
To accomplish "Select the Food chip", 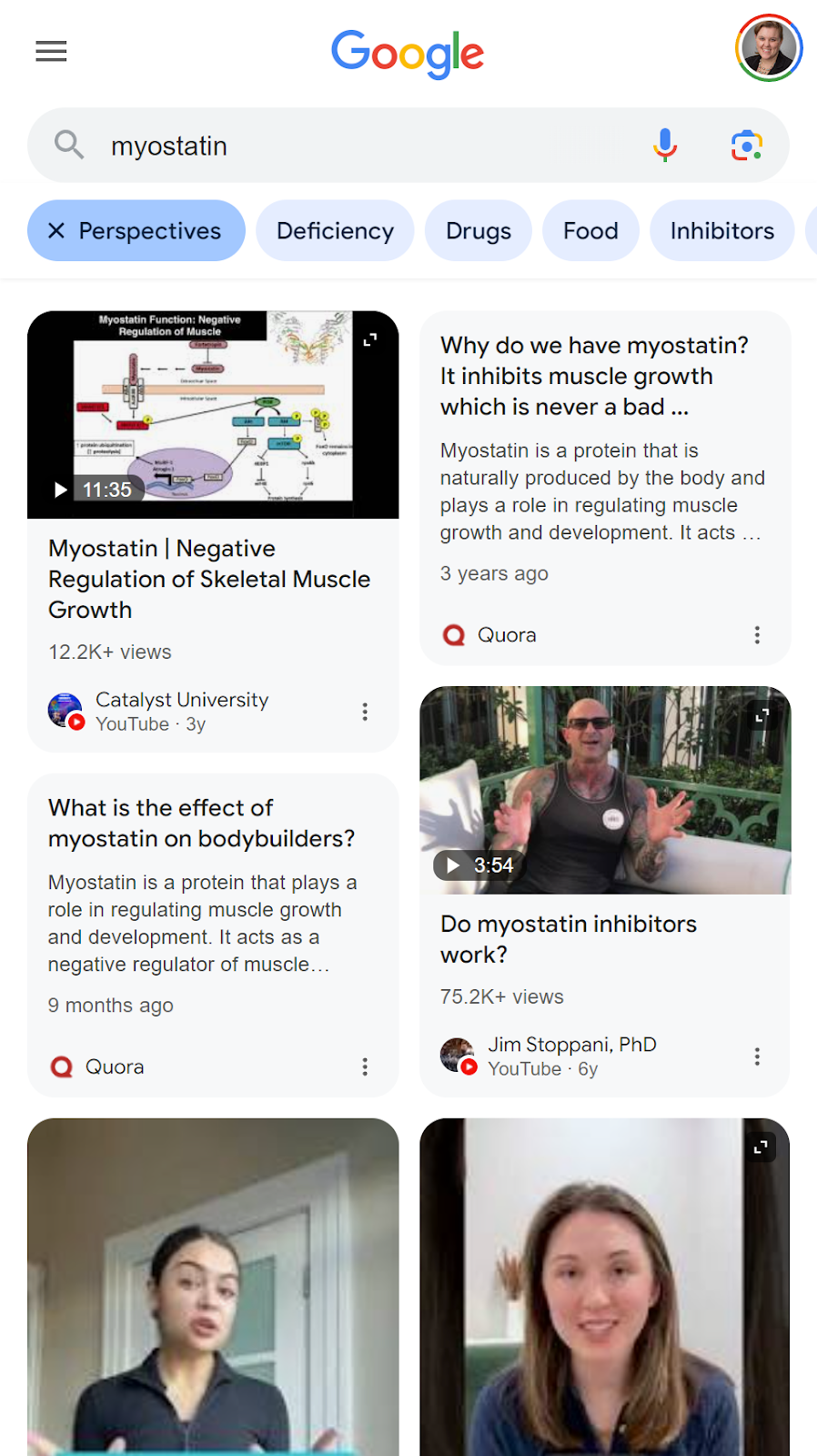I will [x=590, y=230].
